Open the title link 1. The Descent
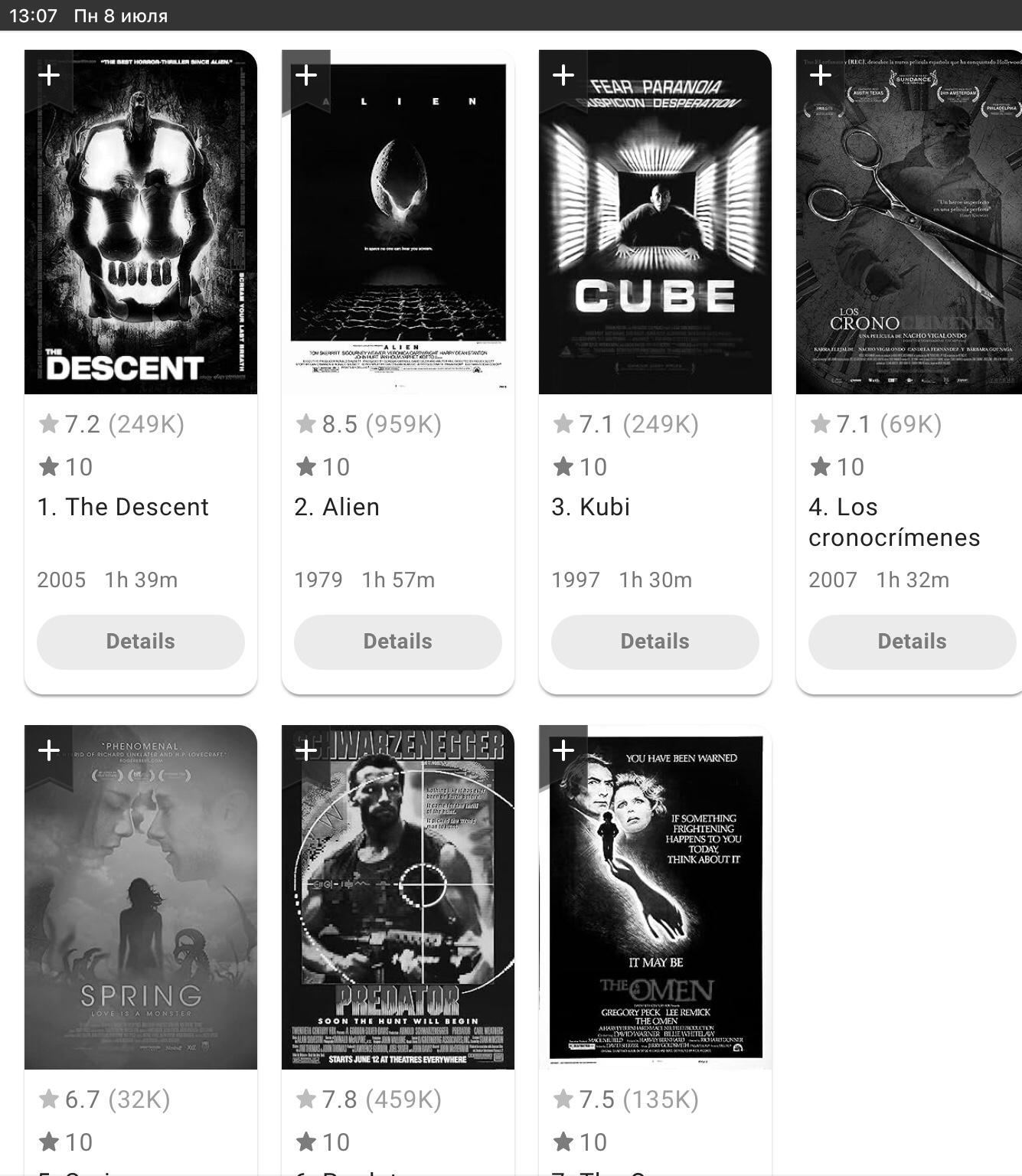The height and width of the screenshot is (1176, 1022). [123, 507]
